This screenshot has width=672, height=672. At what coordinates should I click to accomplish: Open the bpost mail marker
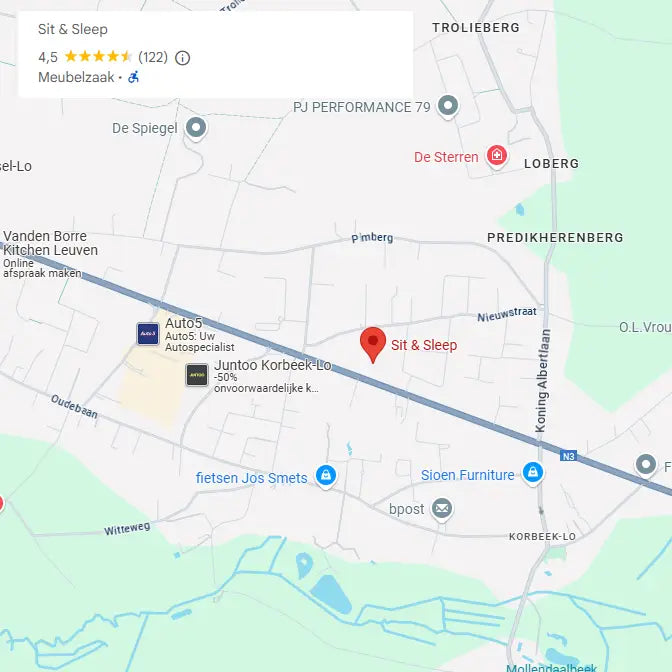coord(441,509)
